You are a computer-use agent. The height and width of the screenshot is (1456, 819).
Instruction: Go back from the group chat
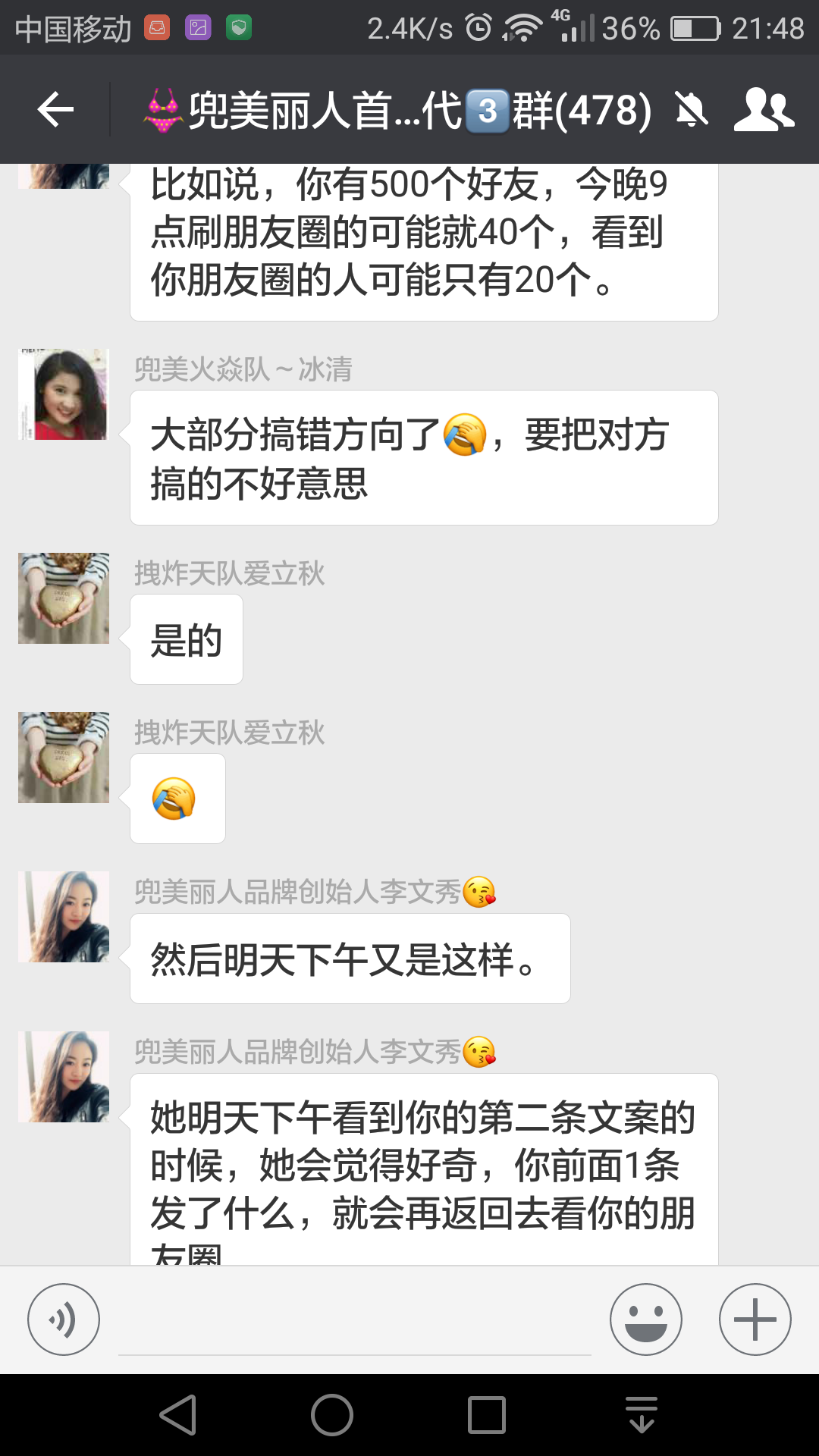point(55,111)
